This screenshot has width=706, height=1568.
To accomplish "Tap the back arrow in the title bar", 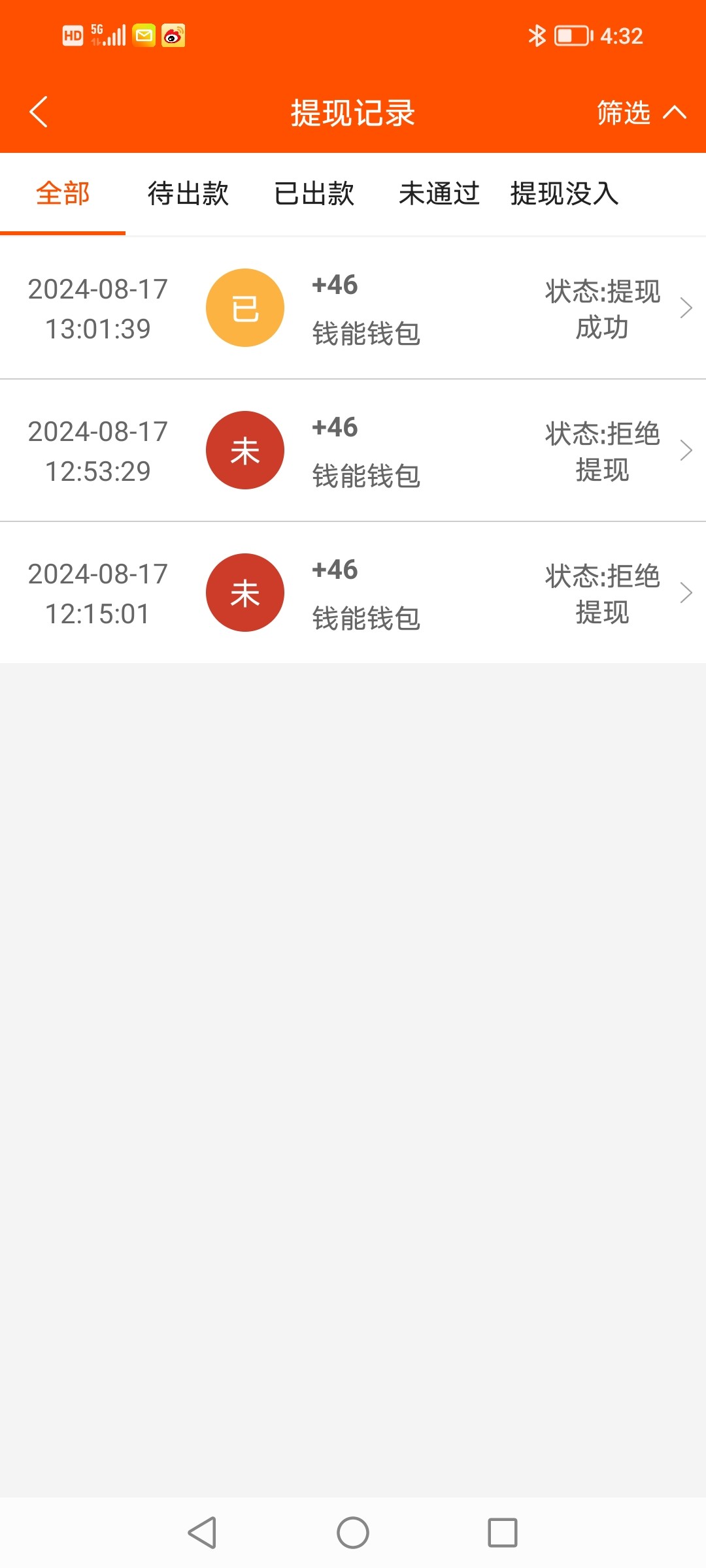I will (37, 112).
